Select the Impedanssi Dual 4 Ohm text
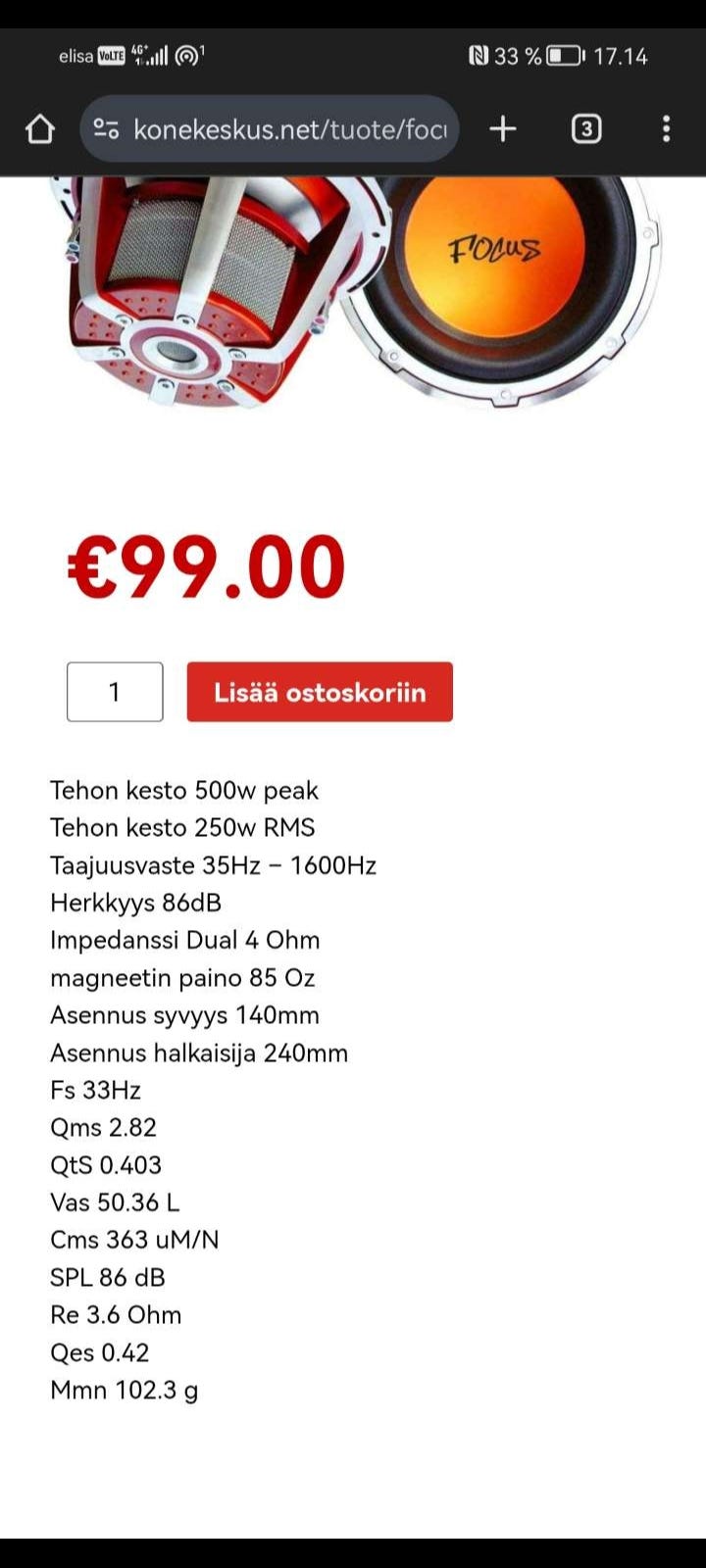This screenshot has width=706, height=1568. [184, 940]
